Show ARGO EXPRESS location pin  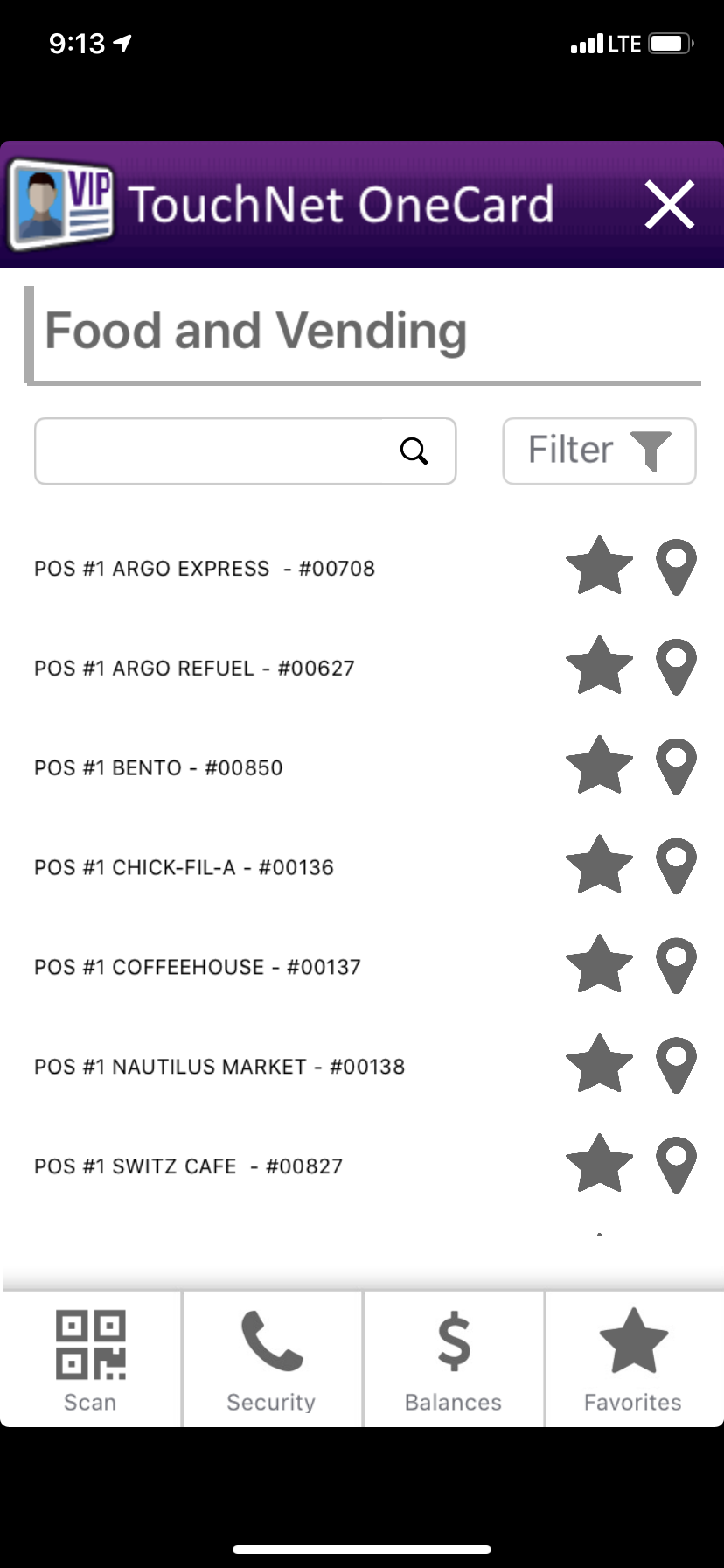point(676,568)
